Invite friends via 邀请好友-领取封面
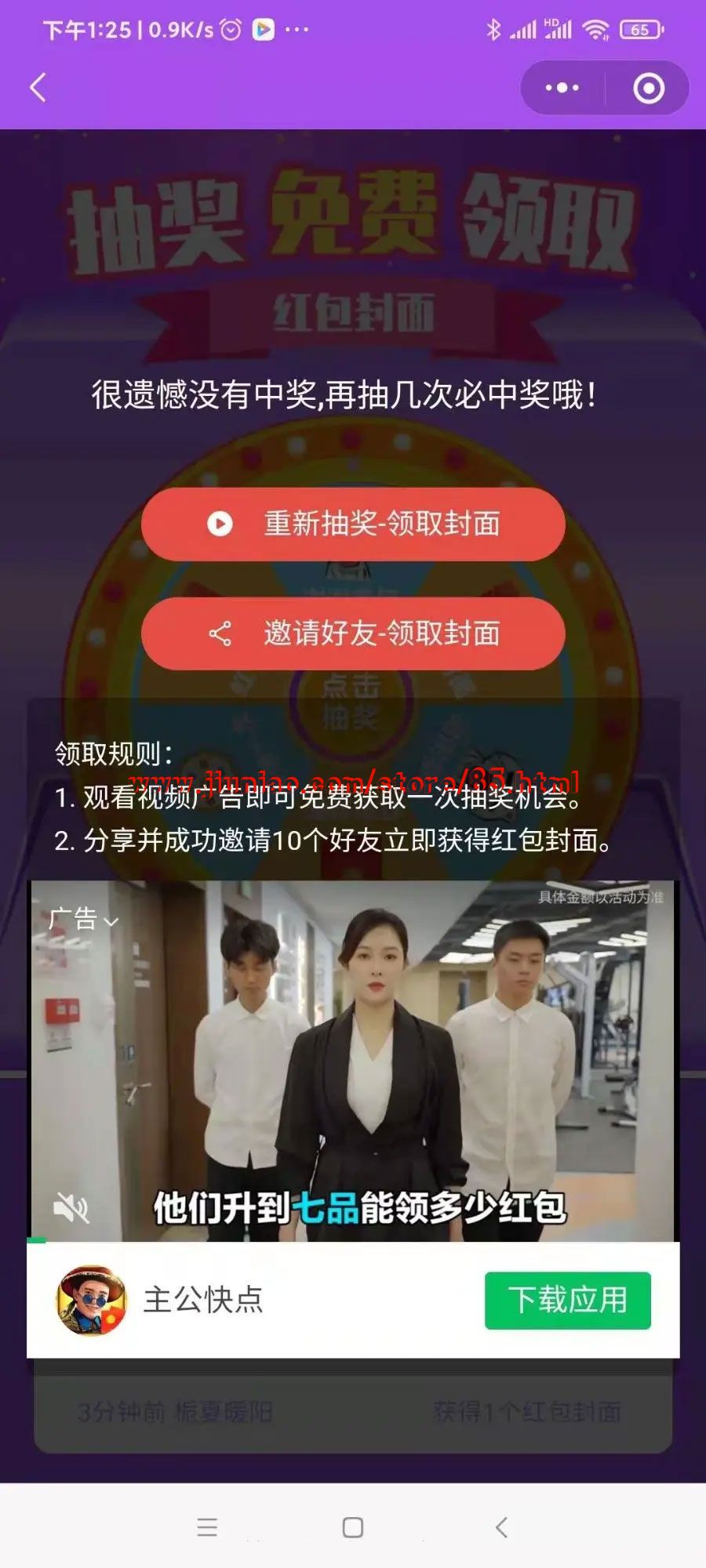 click(353, 633)
